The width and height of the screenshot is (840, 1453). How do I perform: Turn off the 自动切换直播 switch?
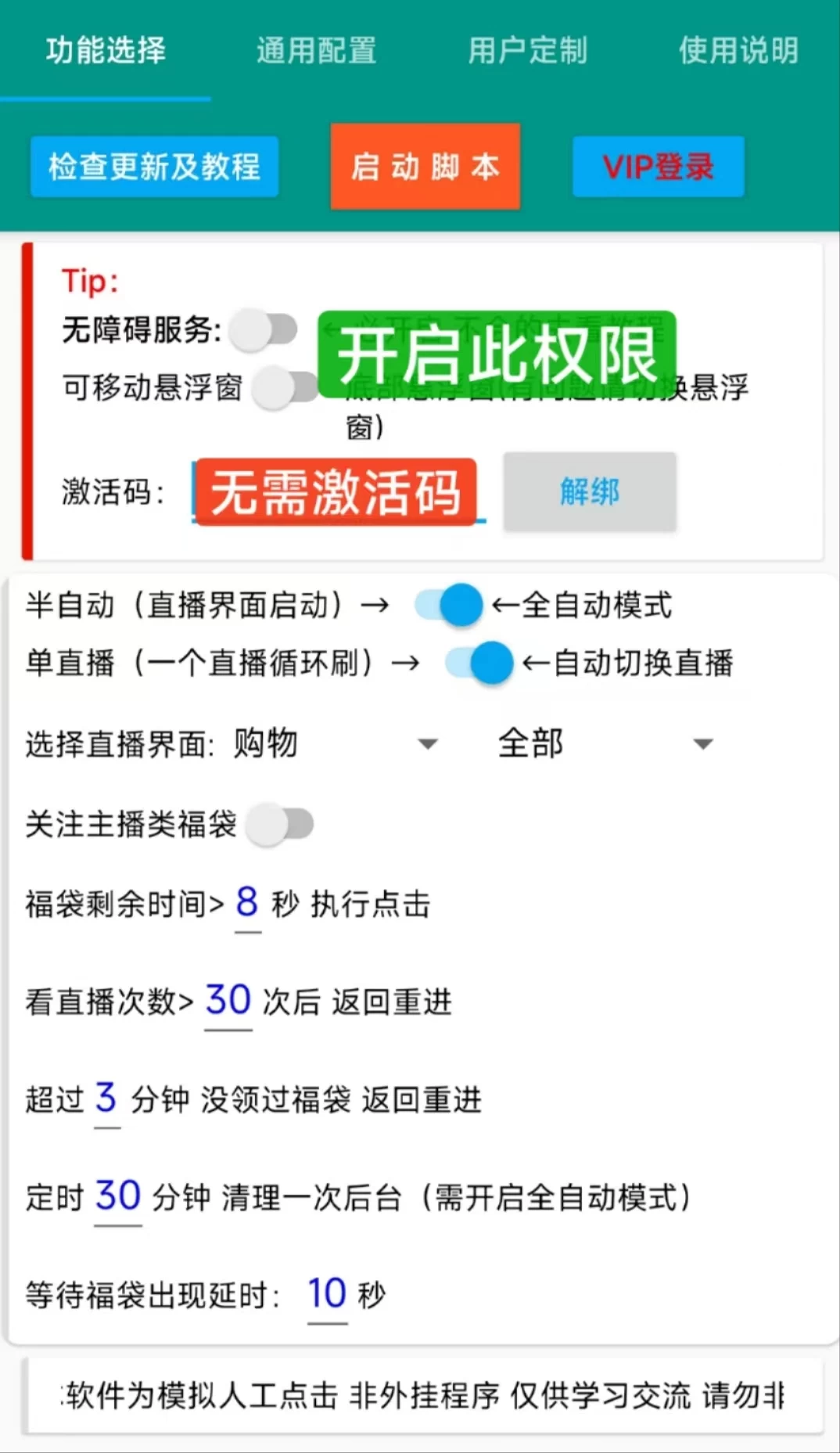[x=478, y=663]
